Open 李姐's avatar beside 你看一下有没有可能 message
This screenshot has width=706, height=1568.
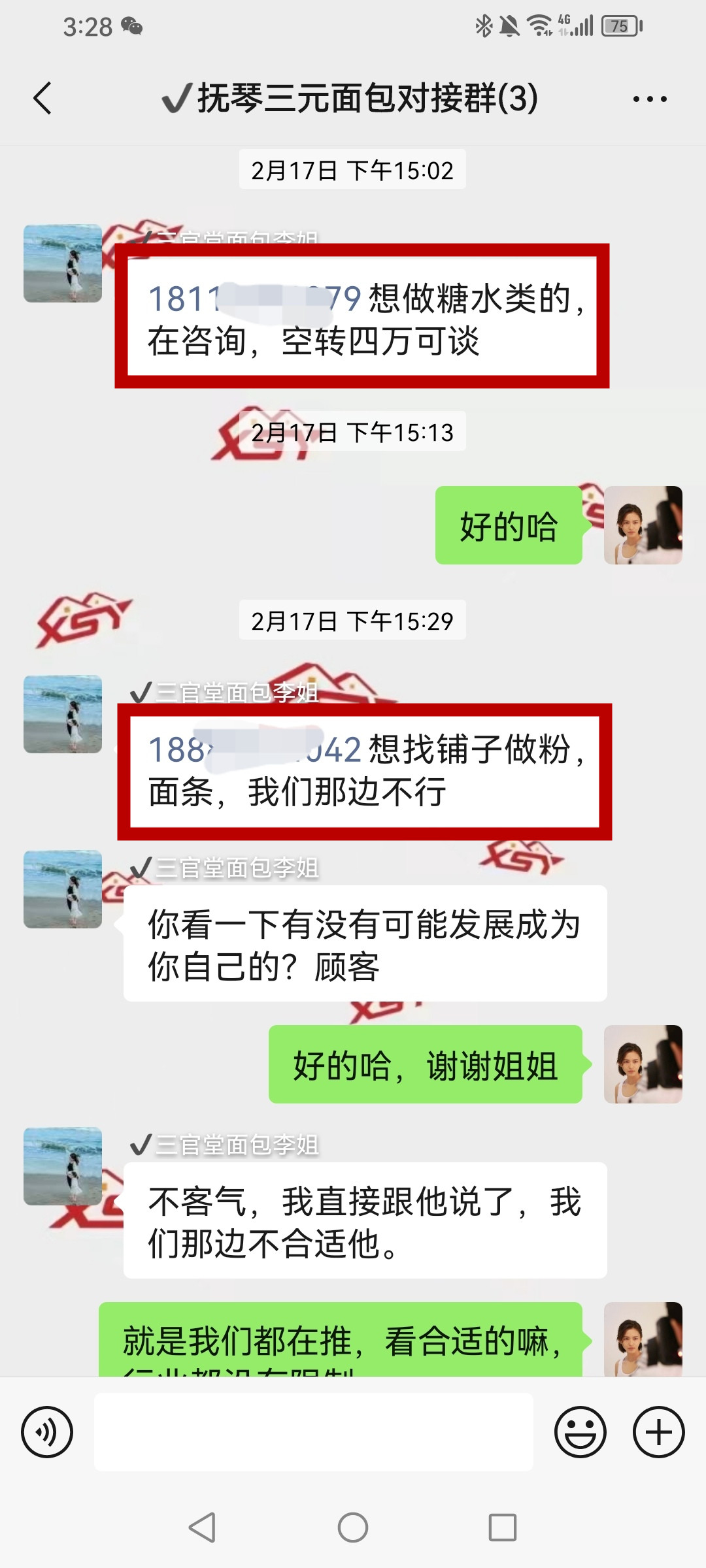(x=63, y=889)
